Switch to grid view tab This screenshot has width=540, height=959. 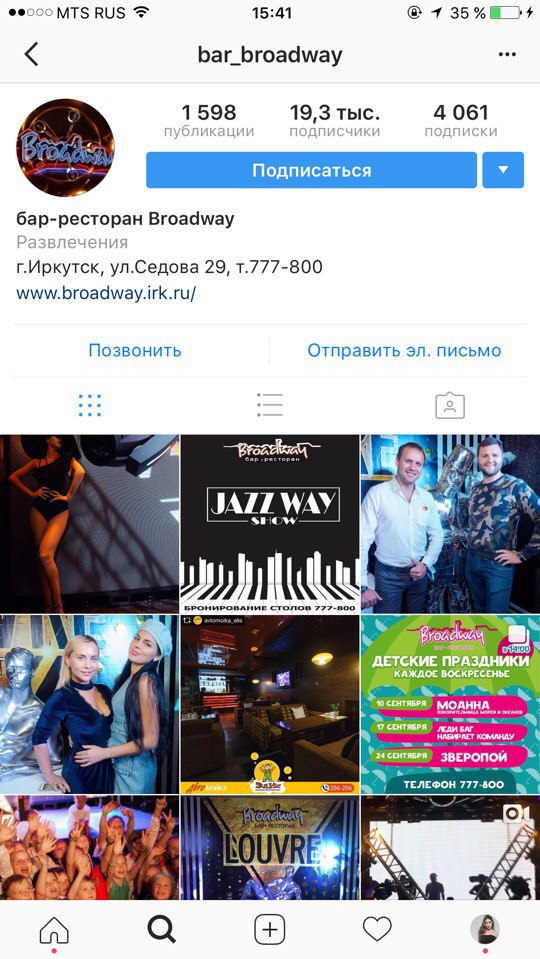[90, 405]
